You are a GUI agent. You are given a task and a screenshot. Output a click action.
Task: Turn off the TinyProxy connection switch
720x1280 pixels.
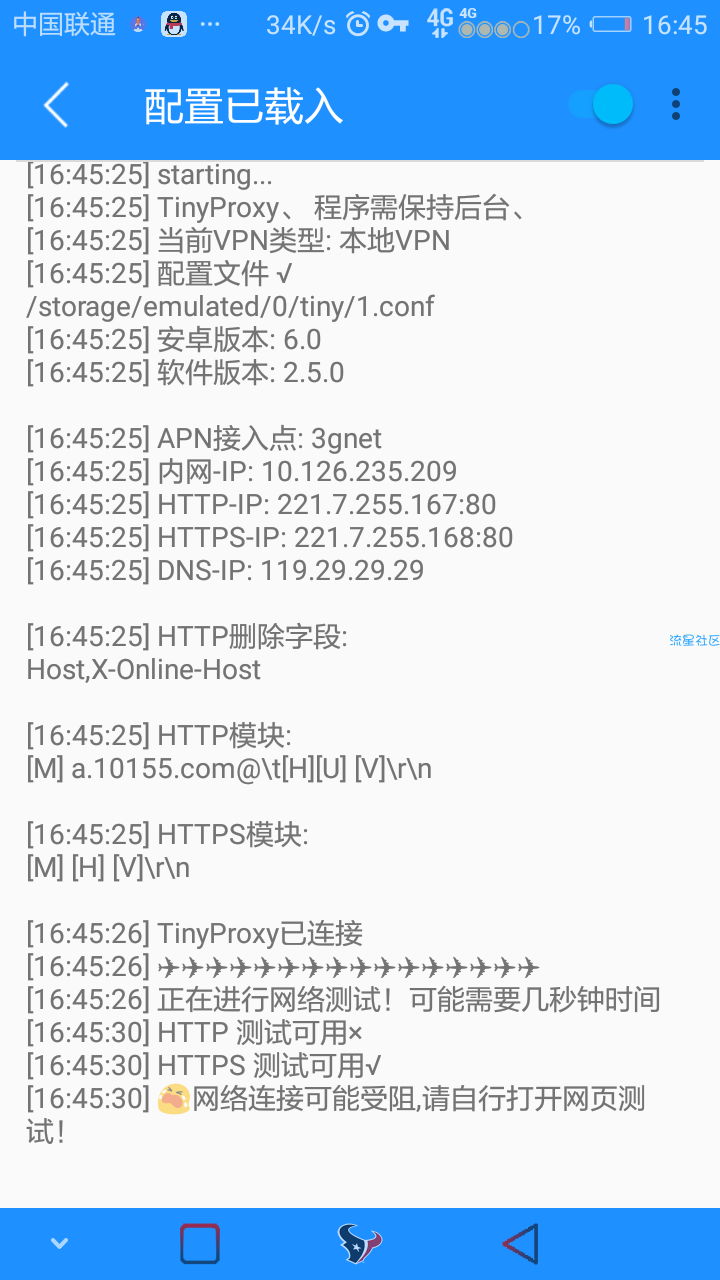[602, 105]
